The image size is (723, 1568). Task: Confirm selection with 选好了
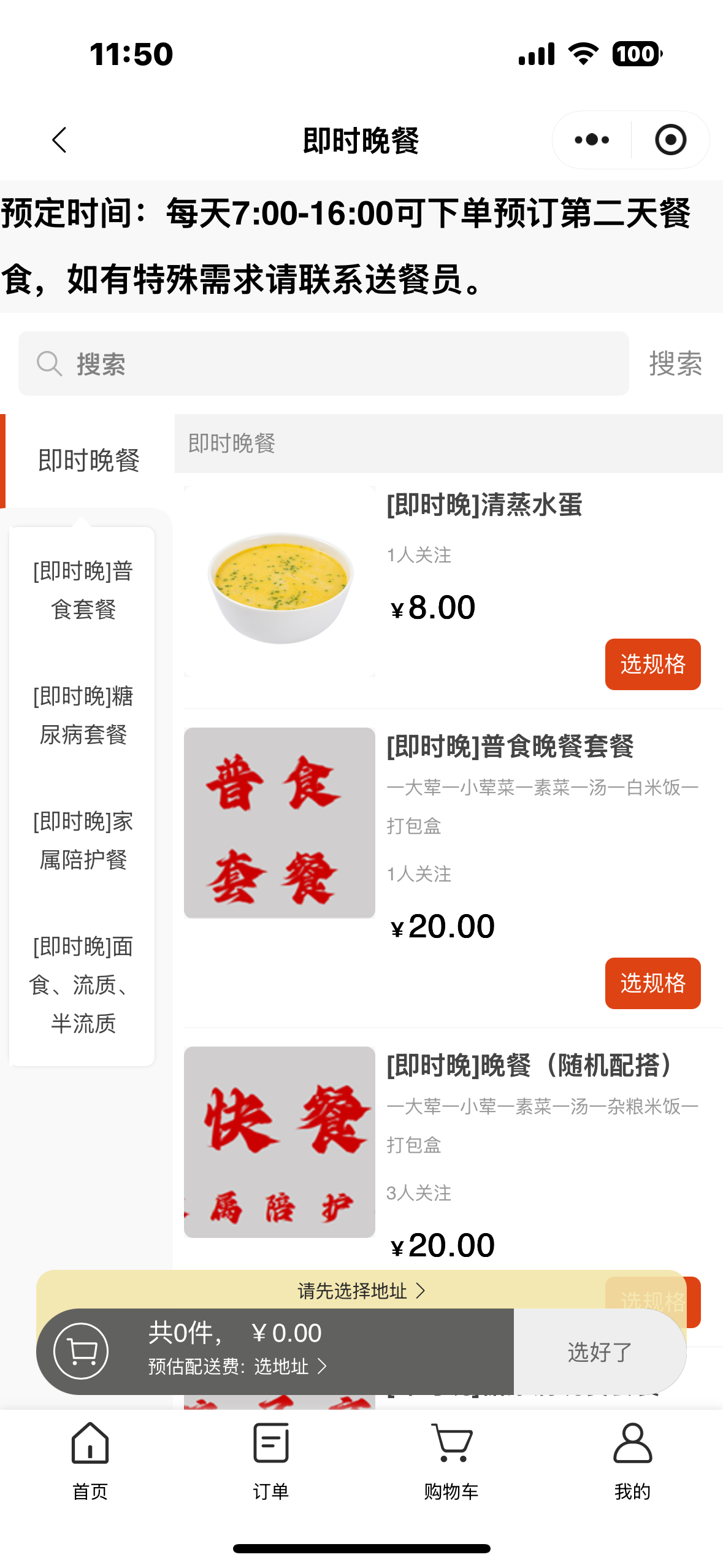tap(599, 1351)
